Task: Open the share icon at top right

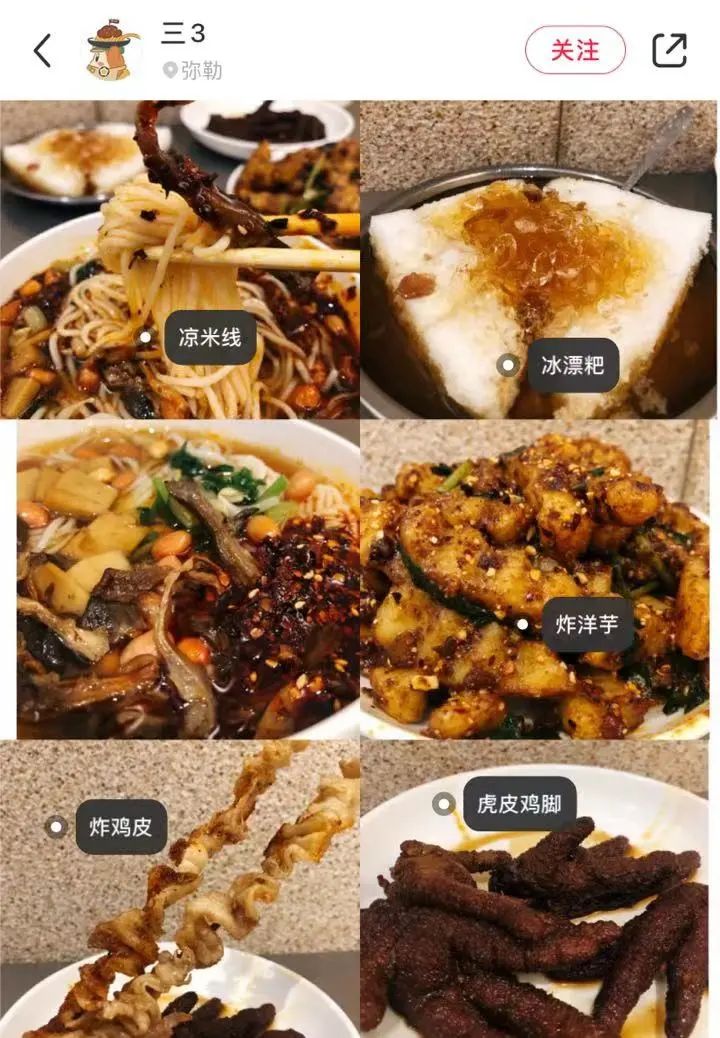Action: click(x=672, y=49)
